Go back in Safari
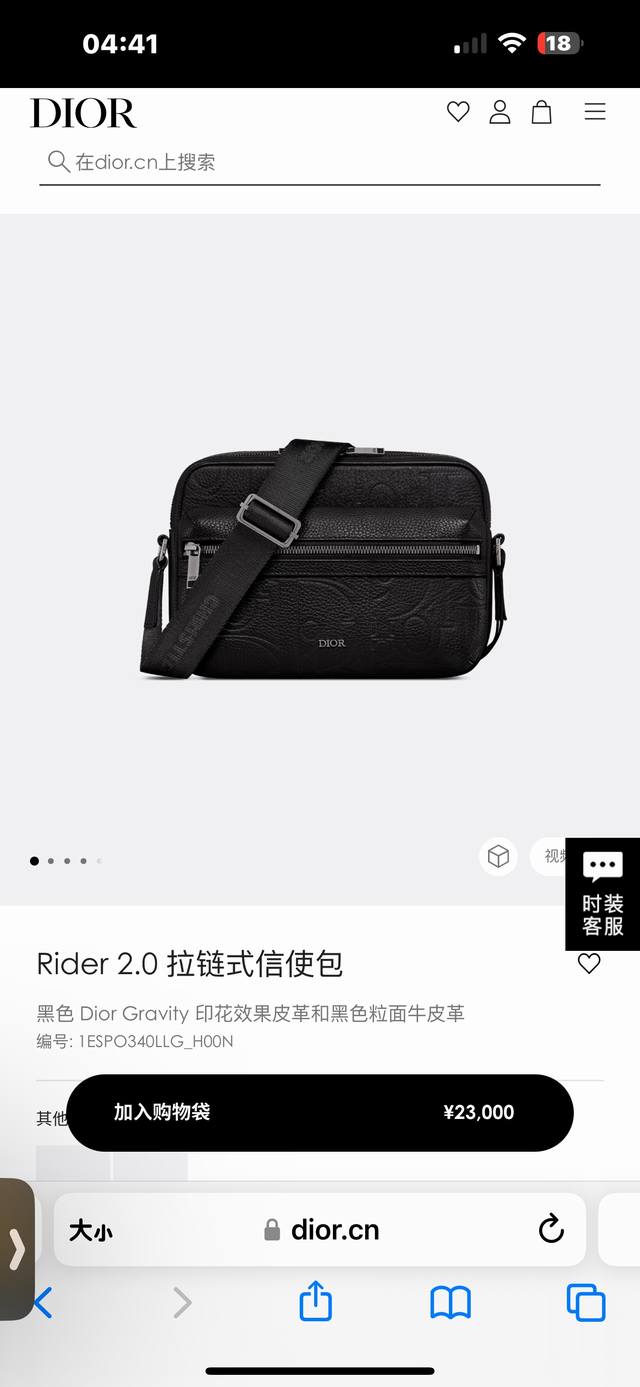The image size is (640, 1387). (43, 1302)
